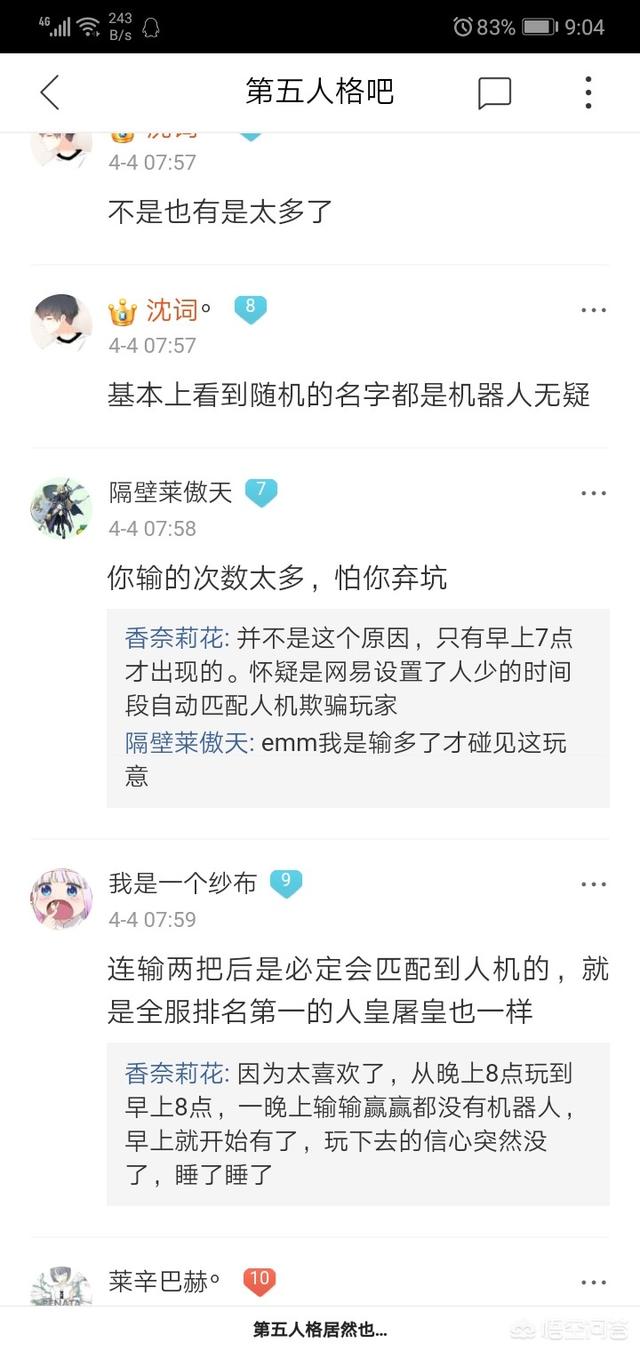Image resolution: width=640 pixels, height=1351 pixels.
Task: Open 隔壁莱傲天's name in the emm reply
Action: click(x=189, y=743)
